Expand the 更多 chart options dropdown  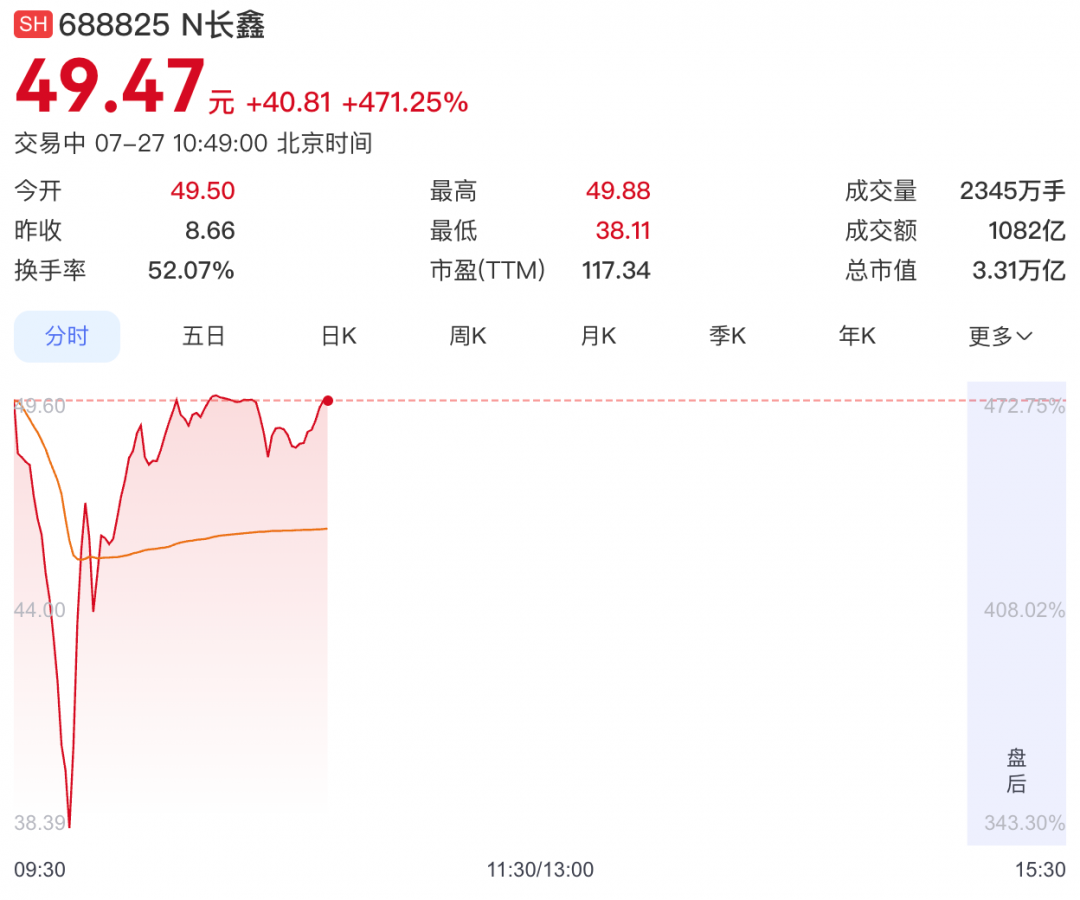[x=1000, y=336]
